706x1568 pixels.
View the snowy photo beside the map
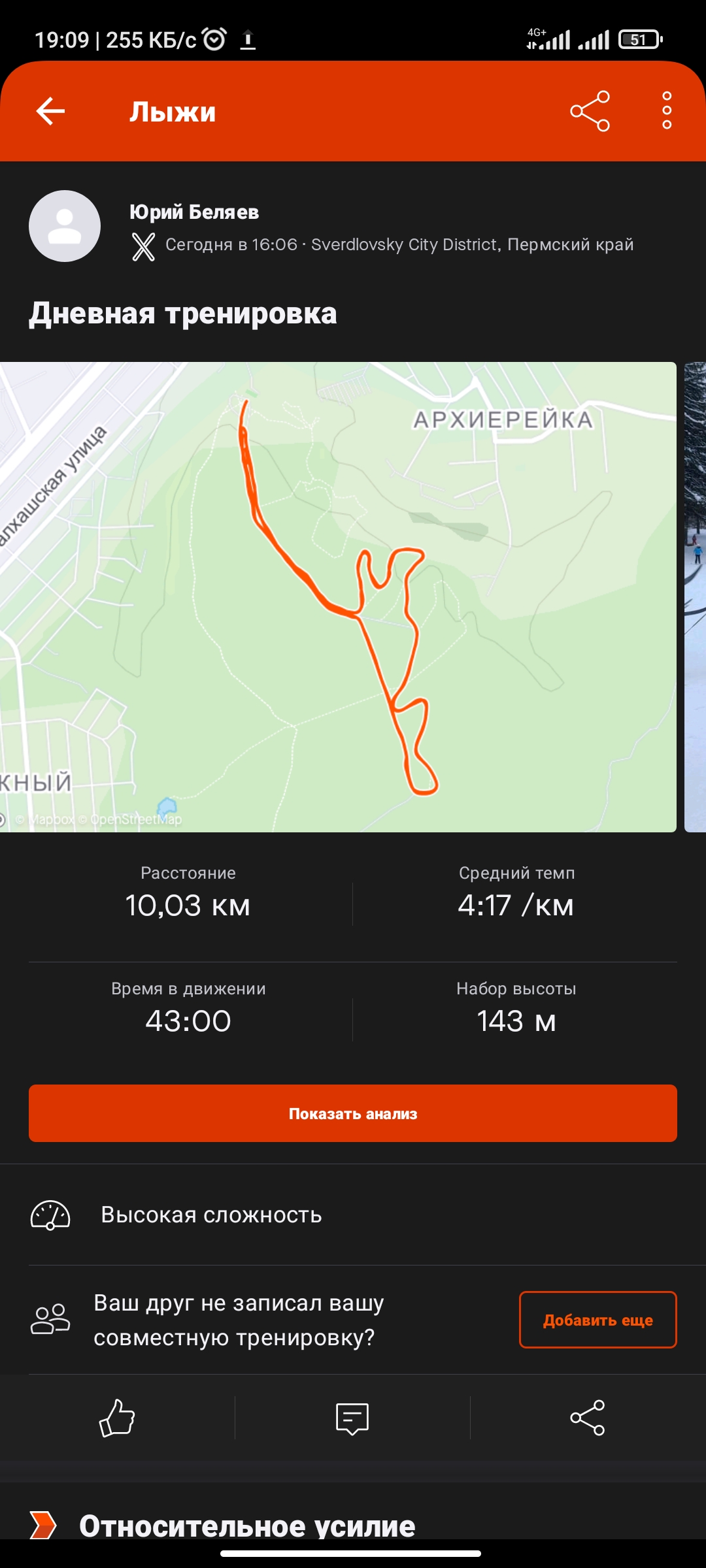tap(695, 596)
